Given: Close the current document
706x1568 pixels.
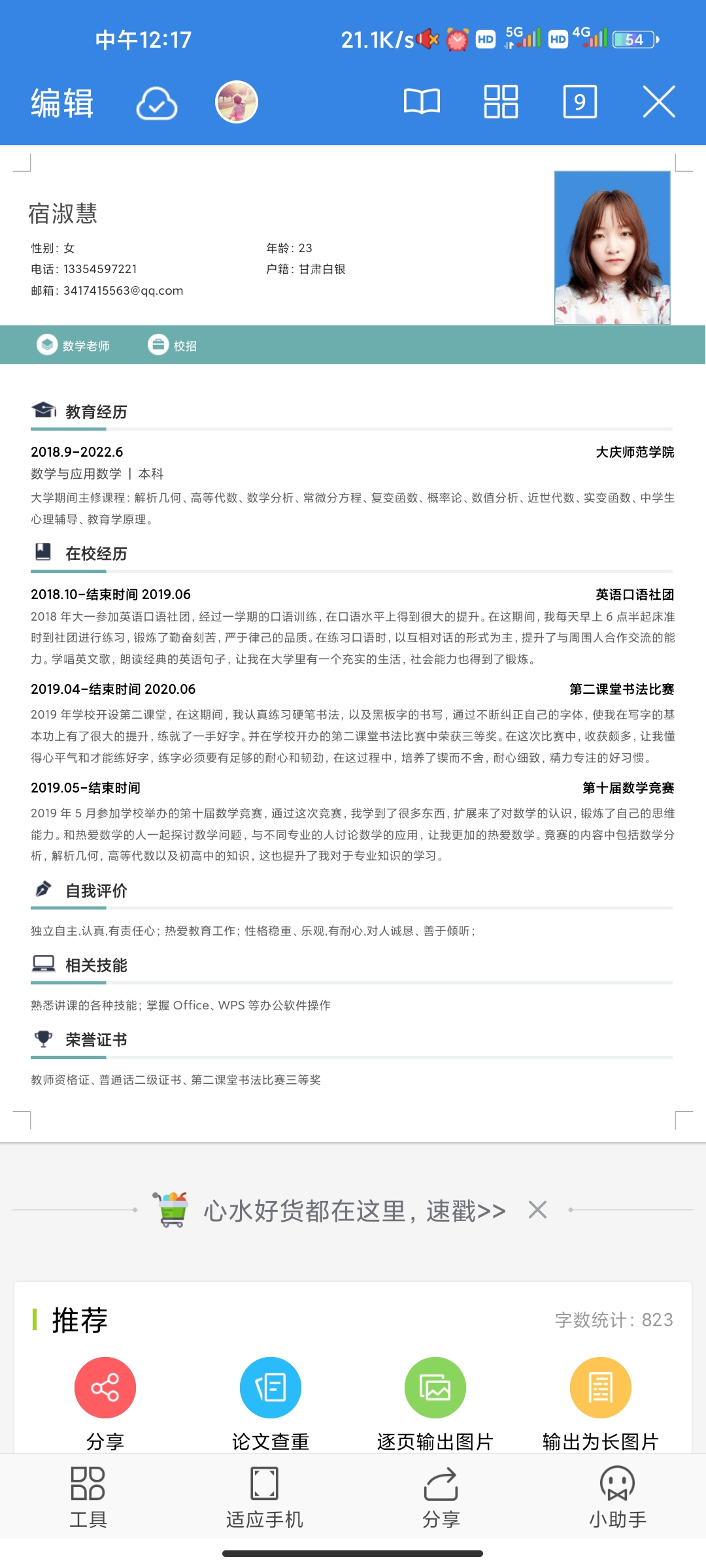Looking at the screenshot, I should coord(658,102).
